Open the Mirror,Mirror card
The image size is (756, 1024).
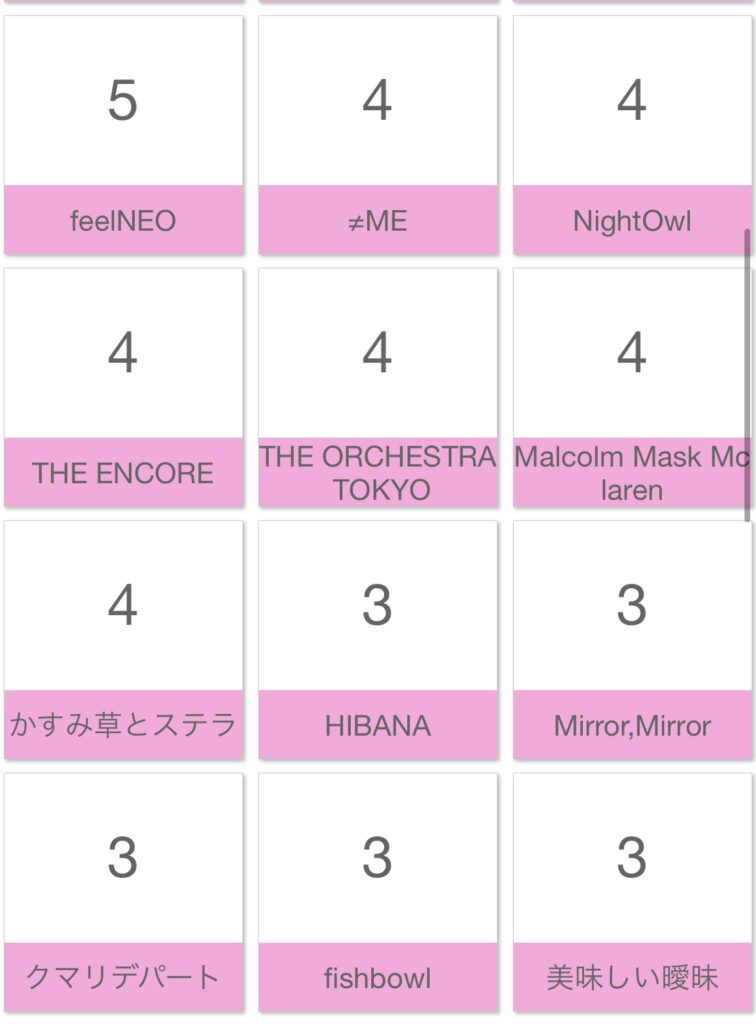[x=631, y=640]
